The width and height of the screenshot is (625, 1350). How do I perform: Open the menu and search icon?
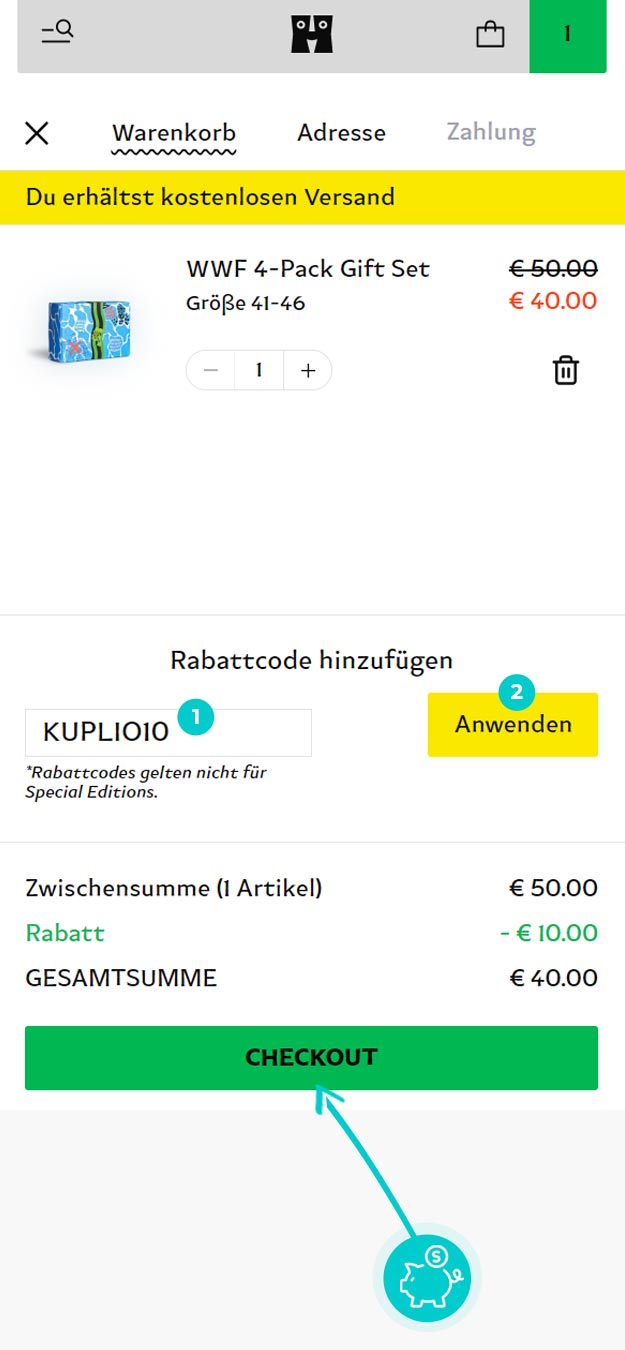(57, 33)
